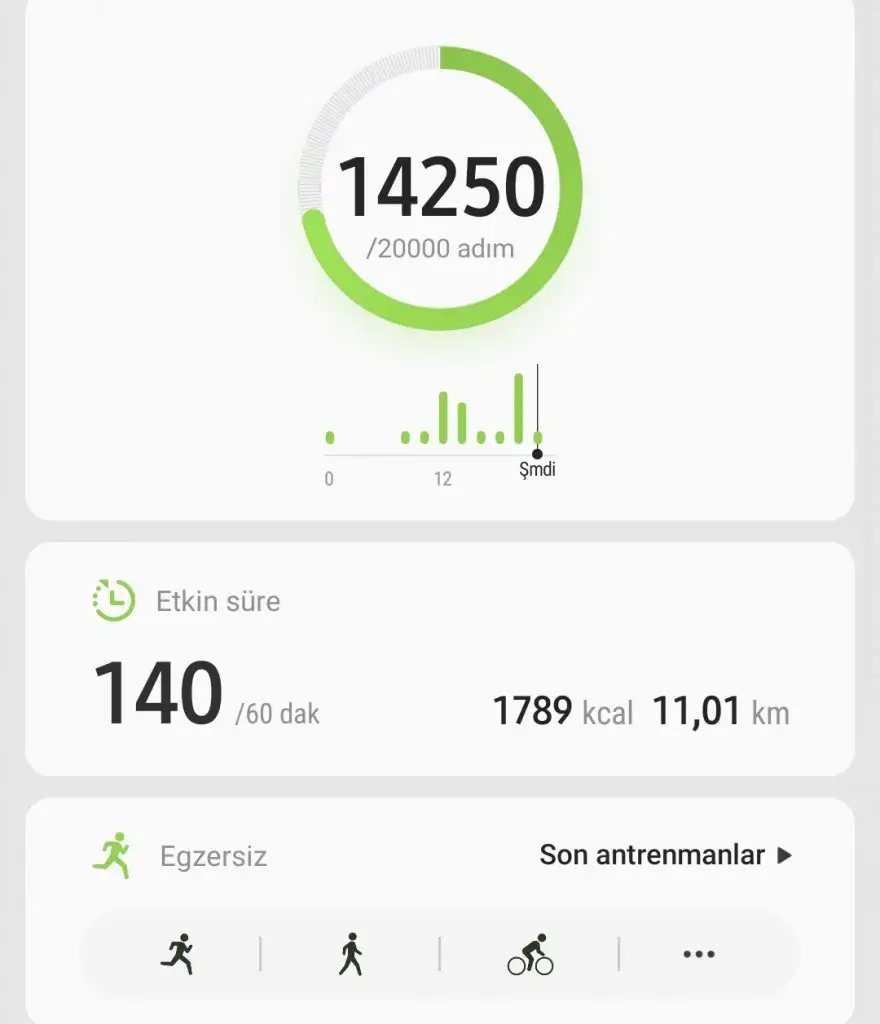
Task: Open the 14250 steps card
Action: tap(440, 190)
